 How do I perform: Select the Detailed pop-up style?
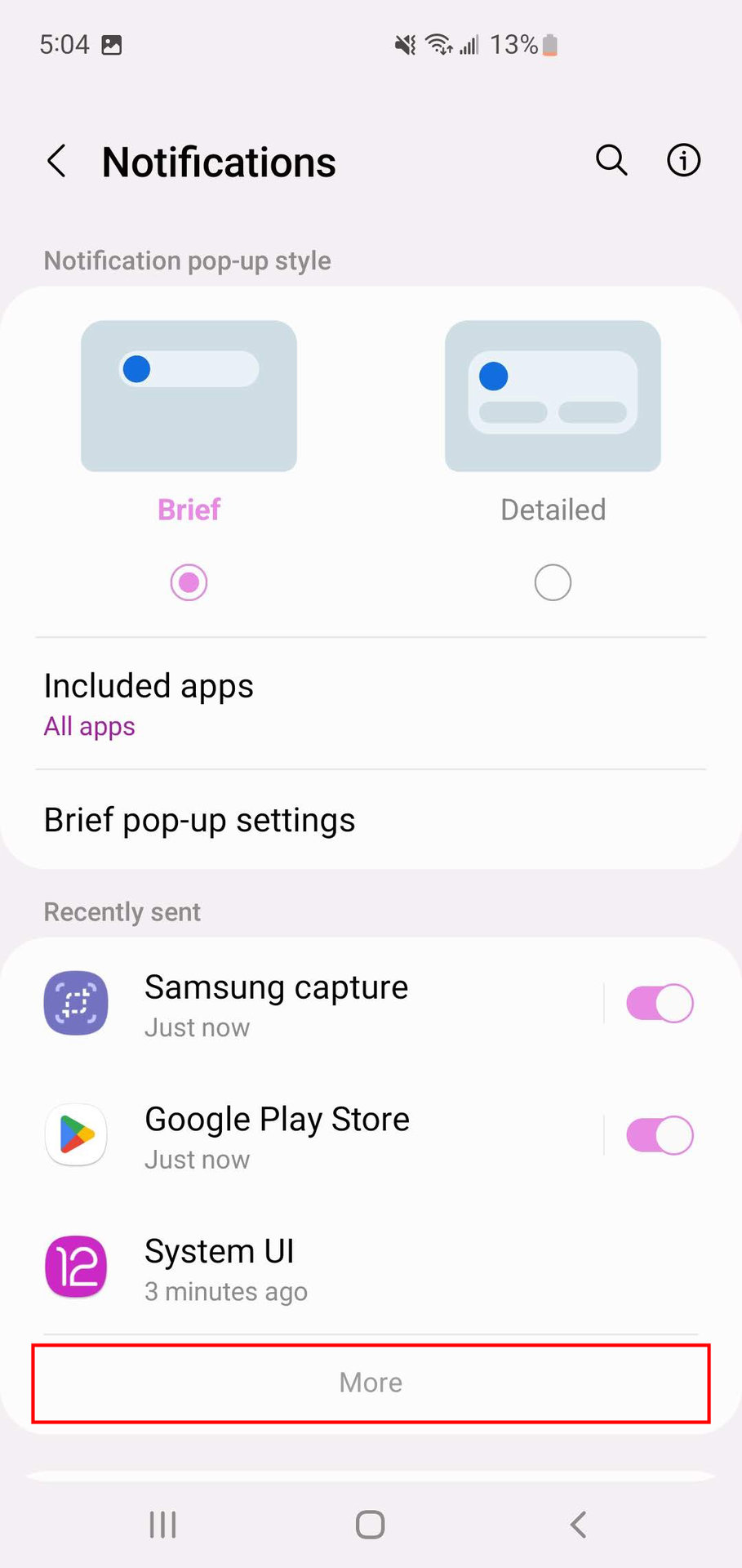pyautogui.click(x=553, y=582)
